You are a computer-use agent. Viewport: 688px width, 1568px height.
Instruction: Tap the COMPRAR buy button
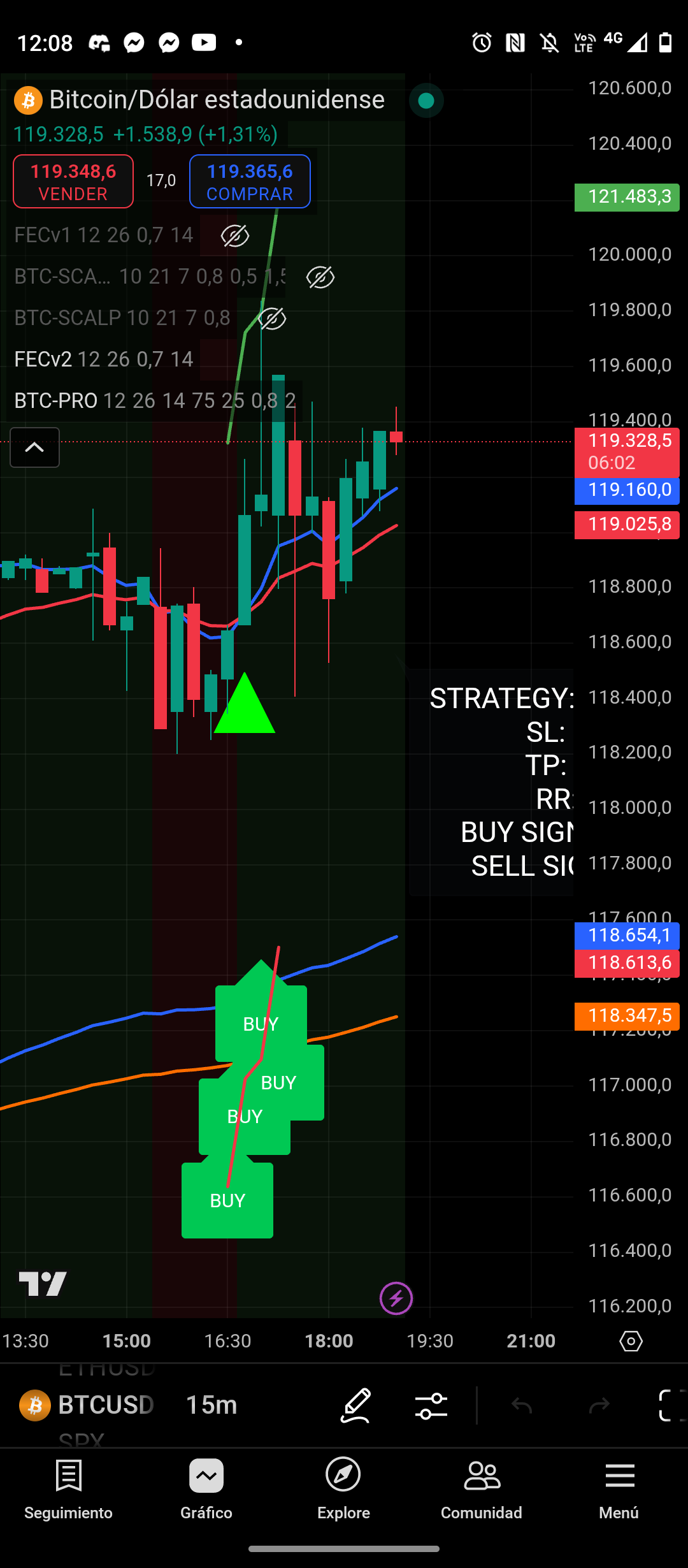pyautogui.click(x=250, y=182)
